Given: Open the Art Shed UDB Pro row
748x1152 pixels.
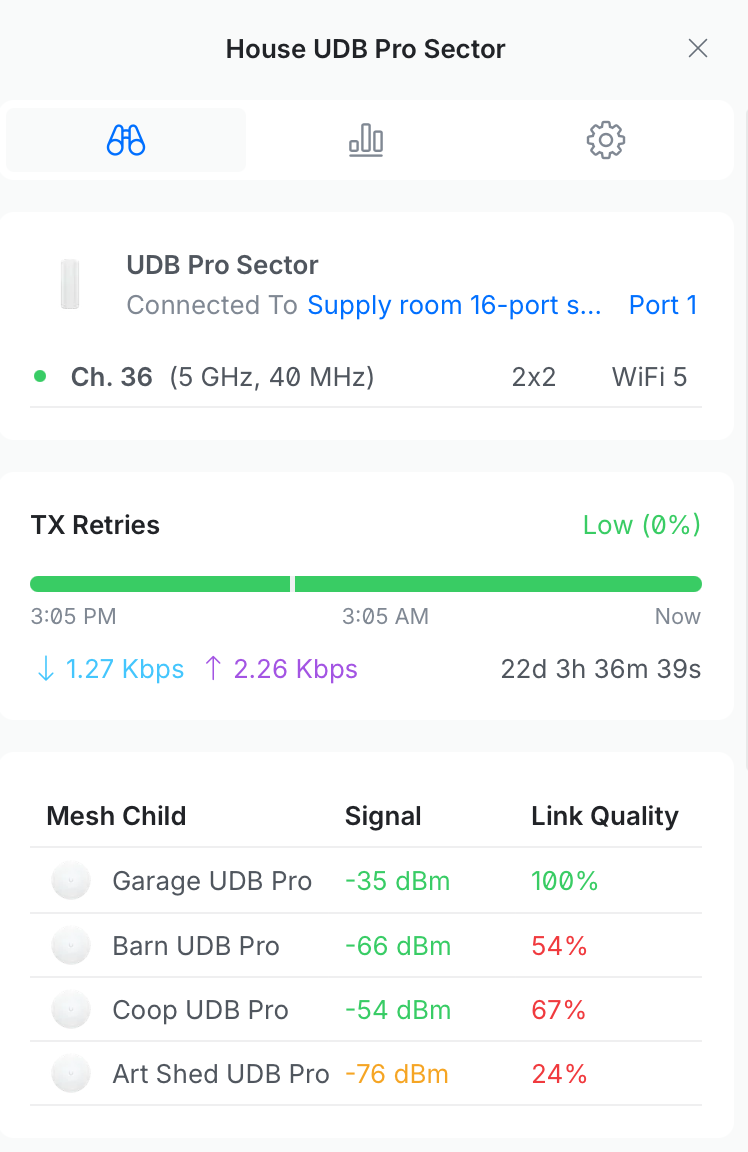Looking at the screenshot, I should (x=221, y=1074).
